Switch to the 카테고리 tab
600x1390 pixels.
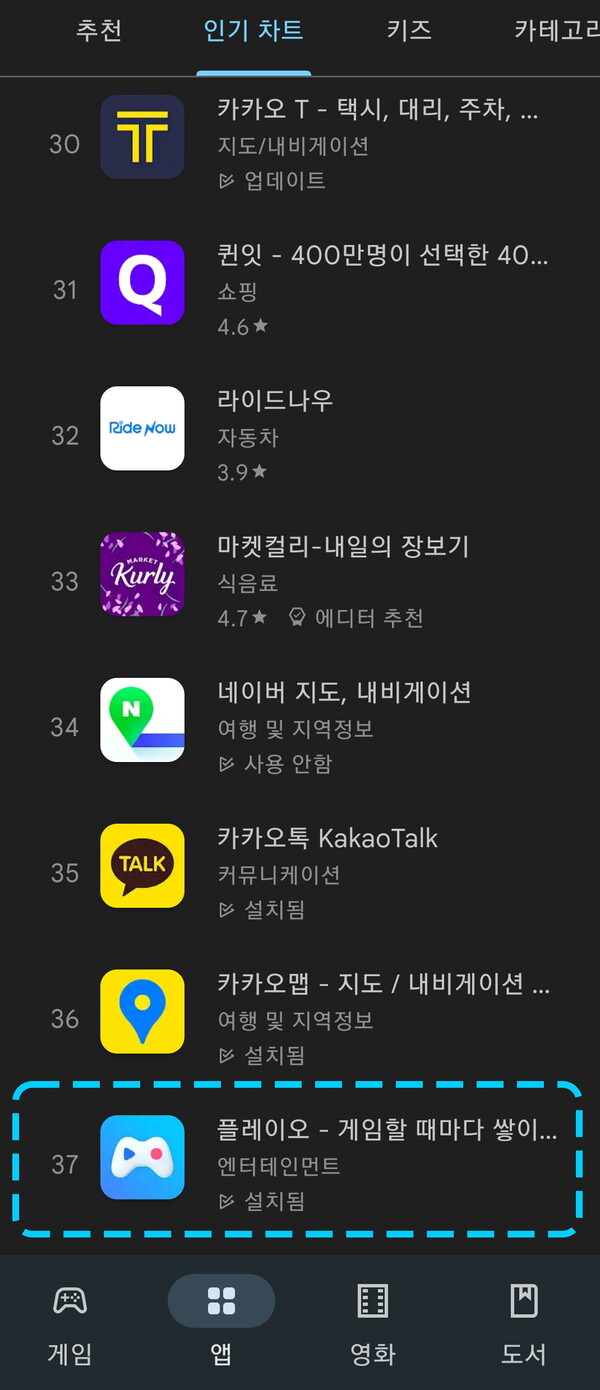pos(556,30)
